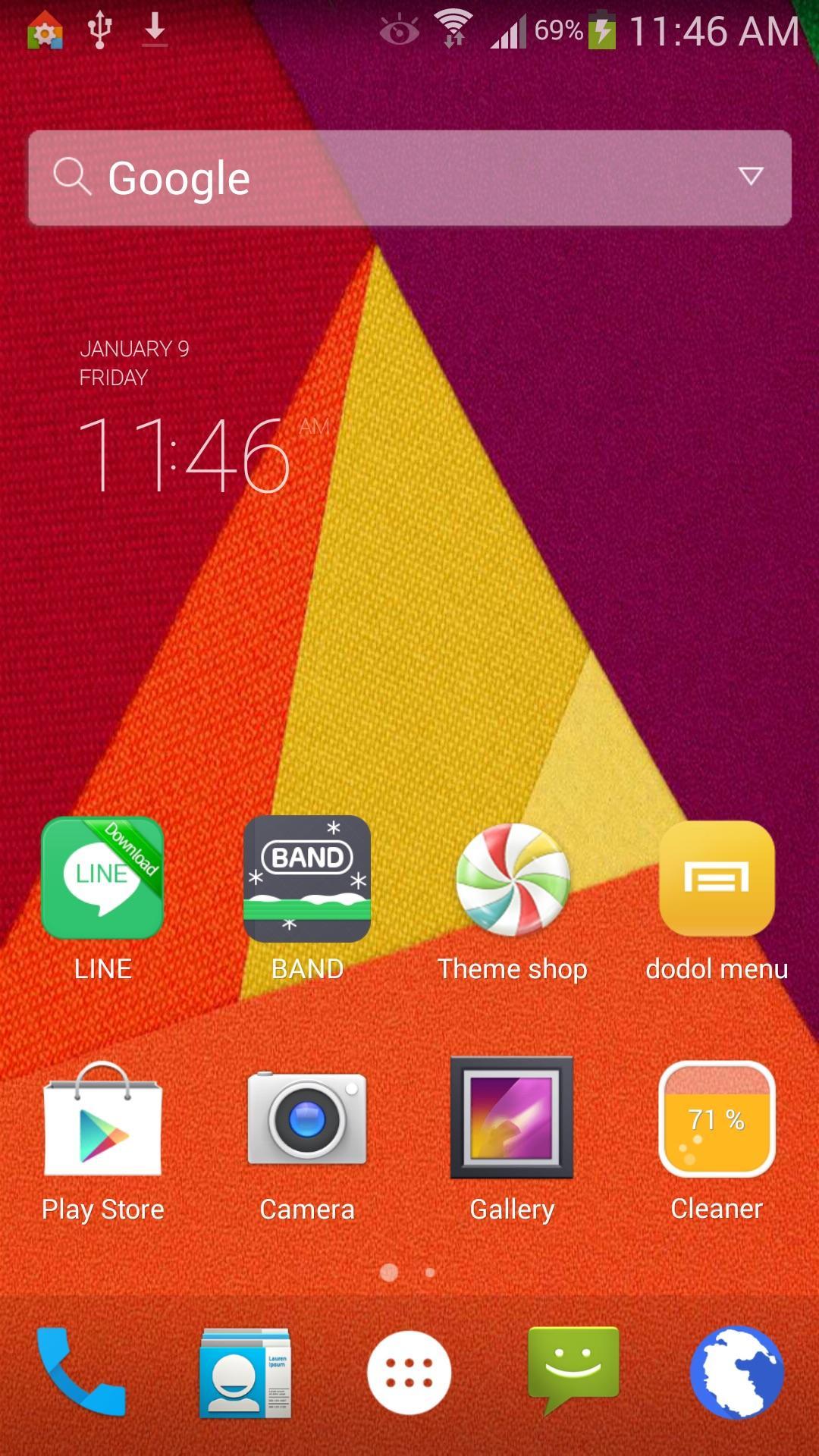Launch the LINE app
Screen dimensions: 819x1456
102,880
